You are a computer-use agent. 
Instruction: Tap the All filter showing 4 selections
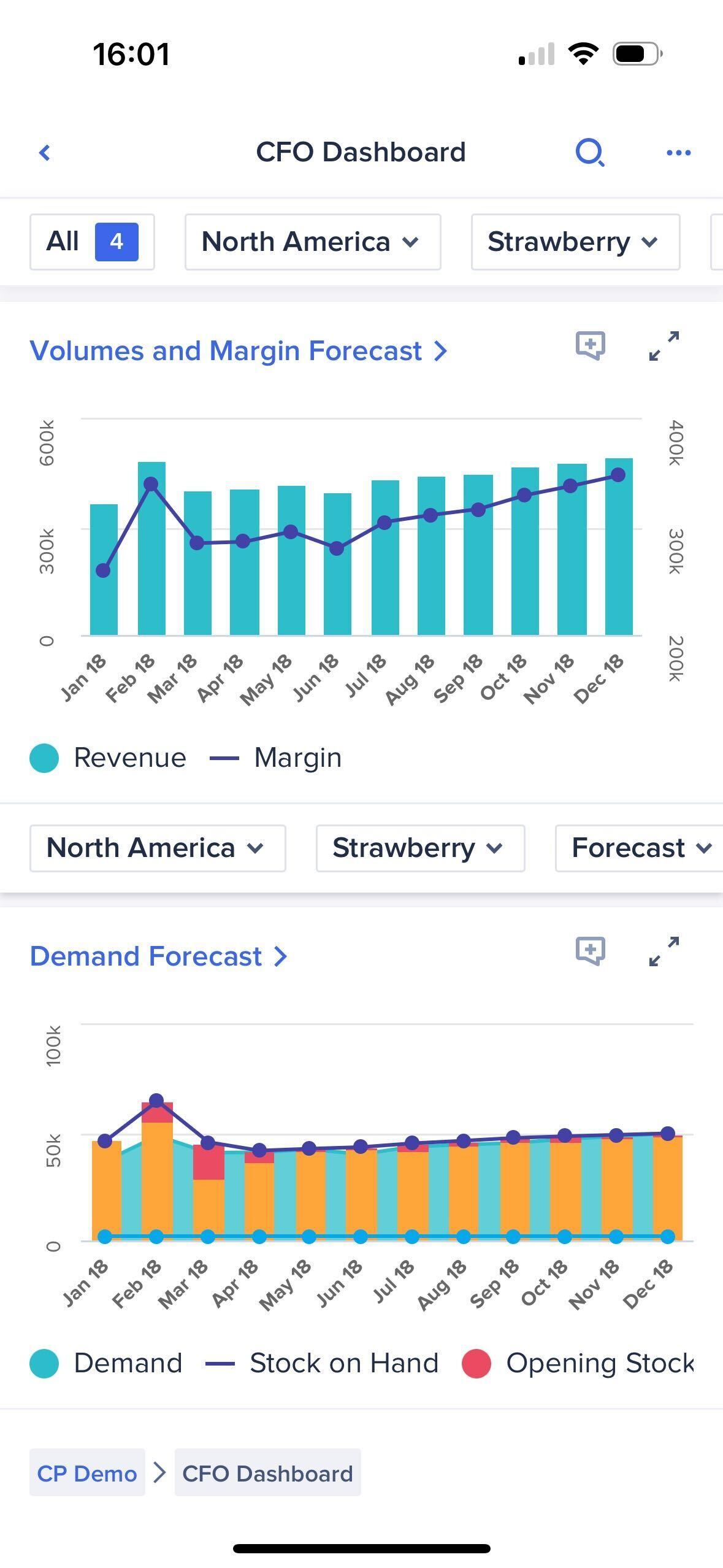pos(92,241)
